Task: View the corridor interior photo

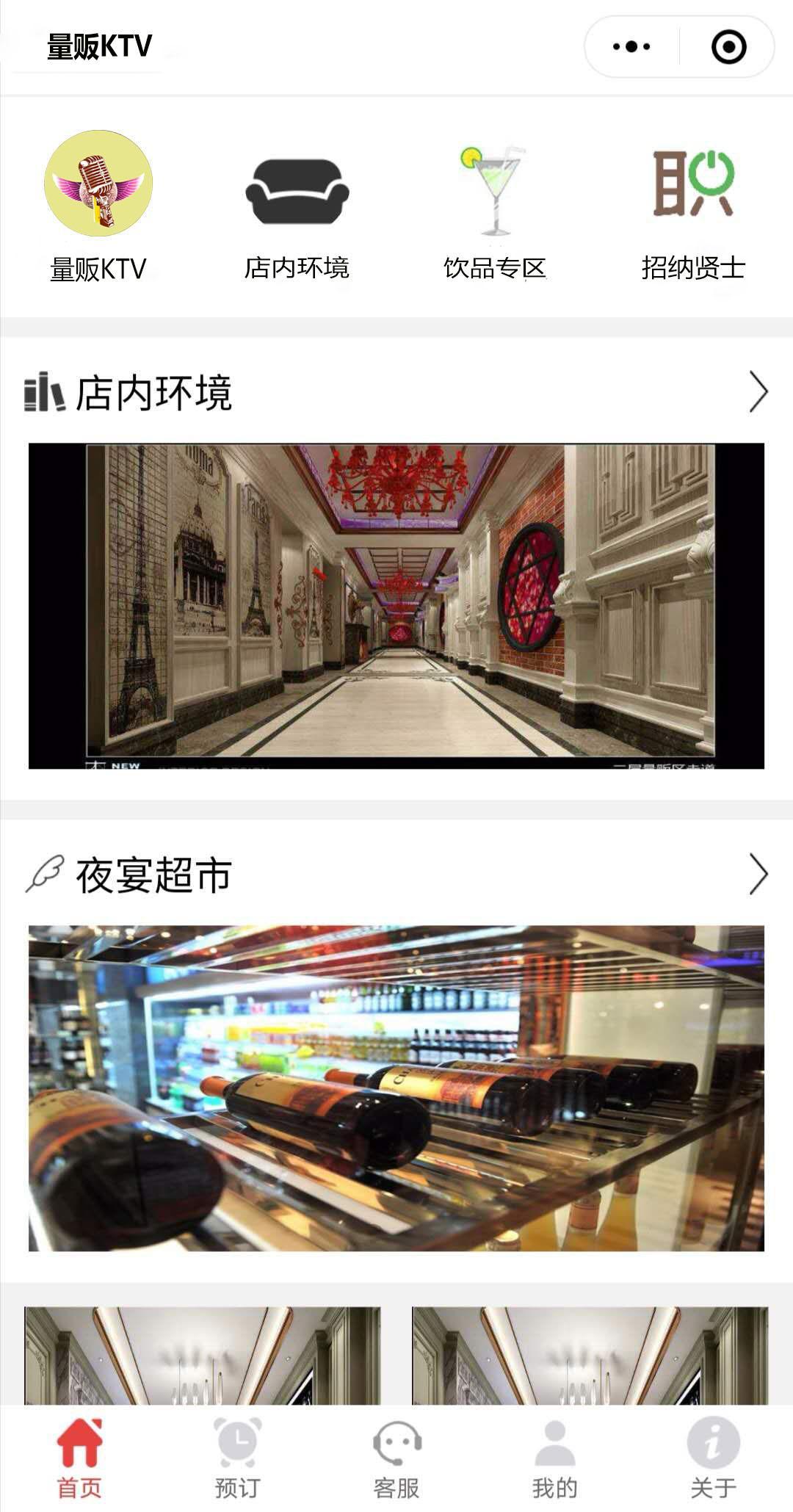Action: pos(396,606)
